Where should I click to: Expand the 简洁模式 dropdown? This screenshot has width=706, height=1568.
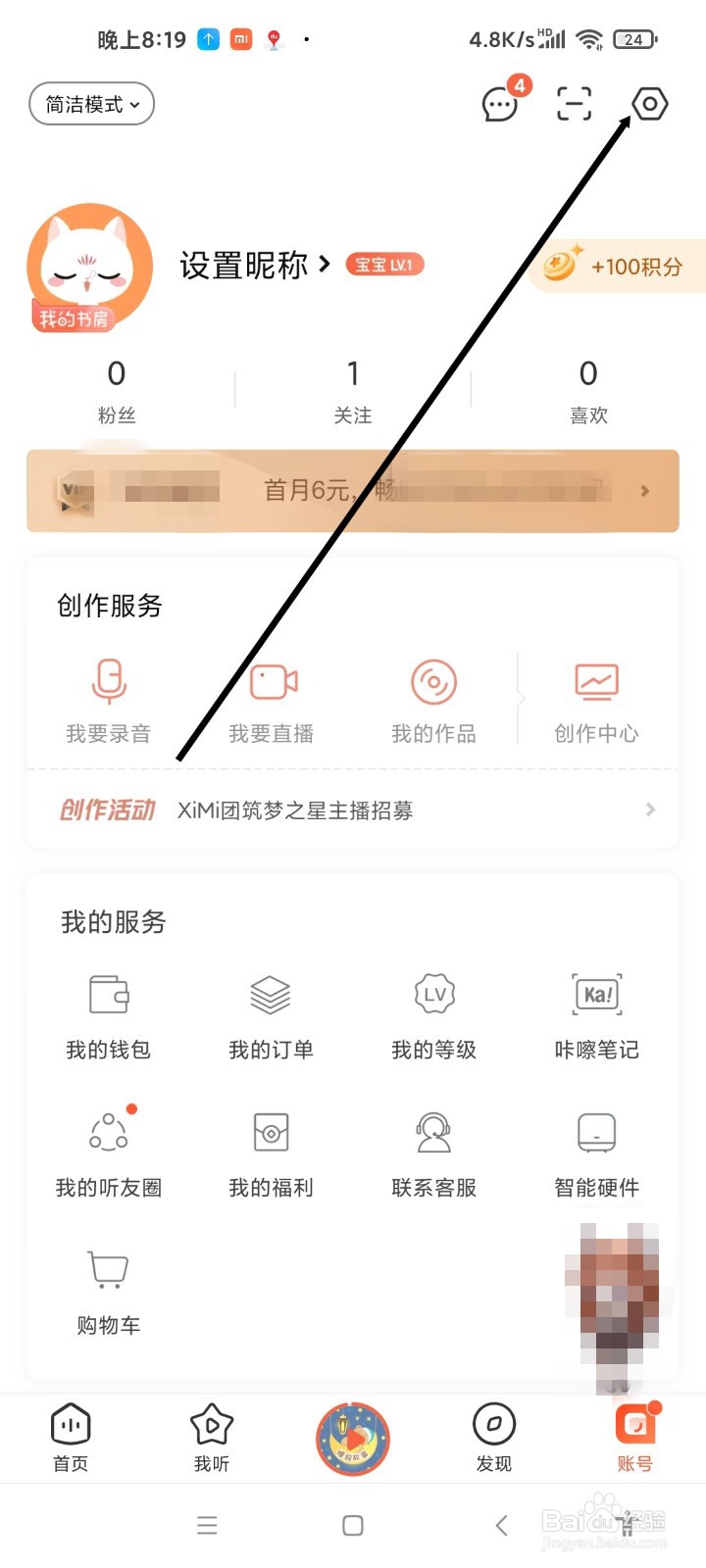pos(91,104)
